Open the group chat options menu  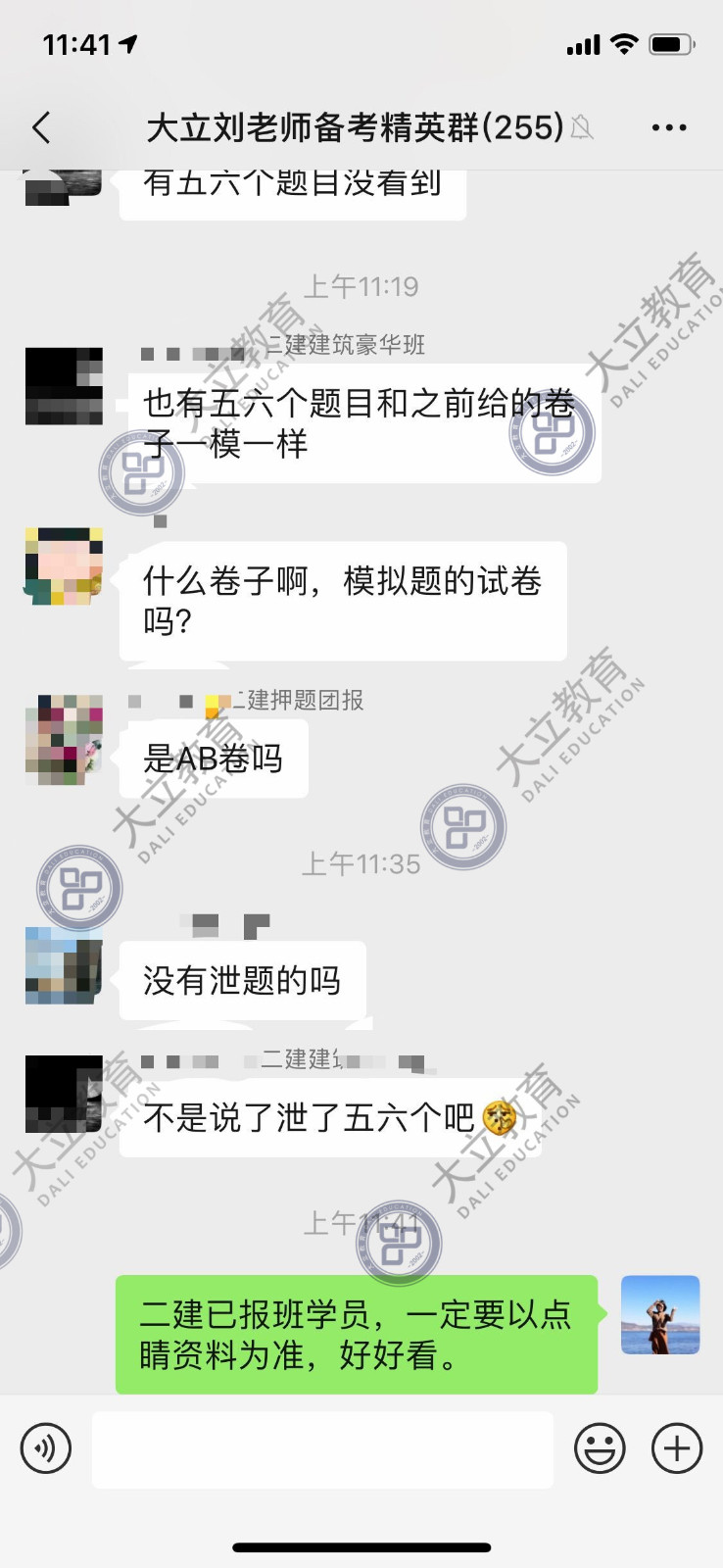point(668,127)
